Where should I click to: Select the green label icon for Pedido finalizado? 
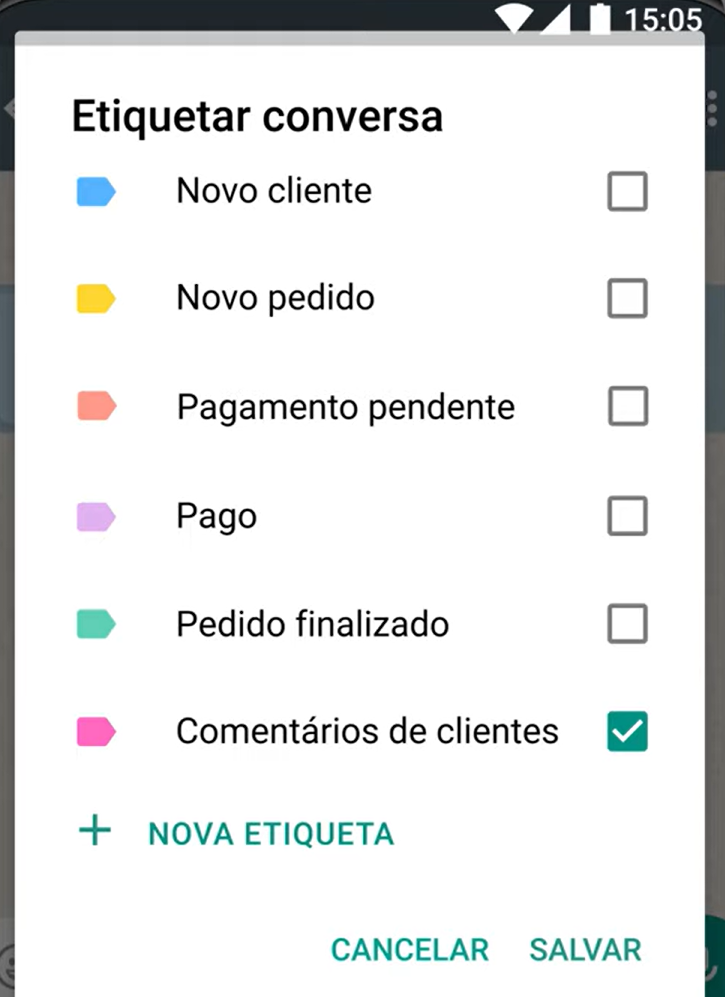point(96,623)
